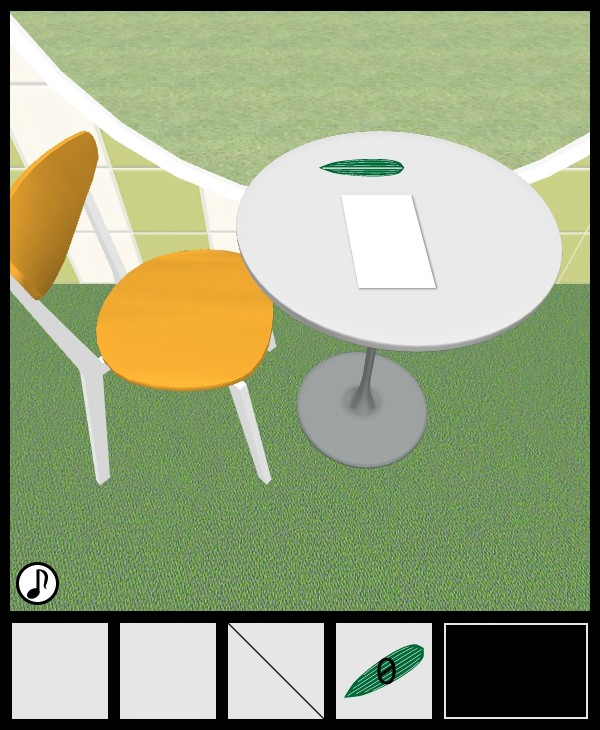
Task: Select the inventory slot with diagonal stick
Action: coord(276,671)
